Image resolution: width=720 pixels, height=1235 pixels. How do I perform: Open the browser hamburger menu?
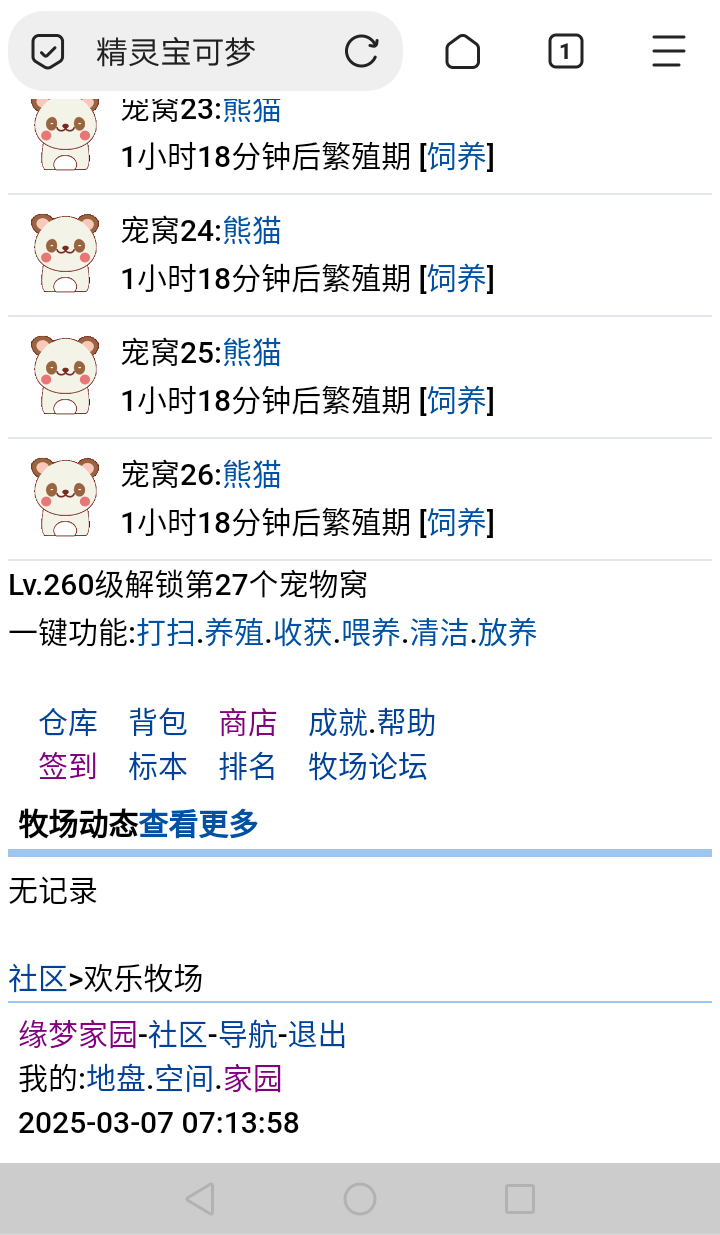[668, 51]
